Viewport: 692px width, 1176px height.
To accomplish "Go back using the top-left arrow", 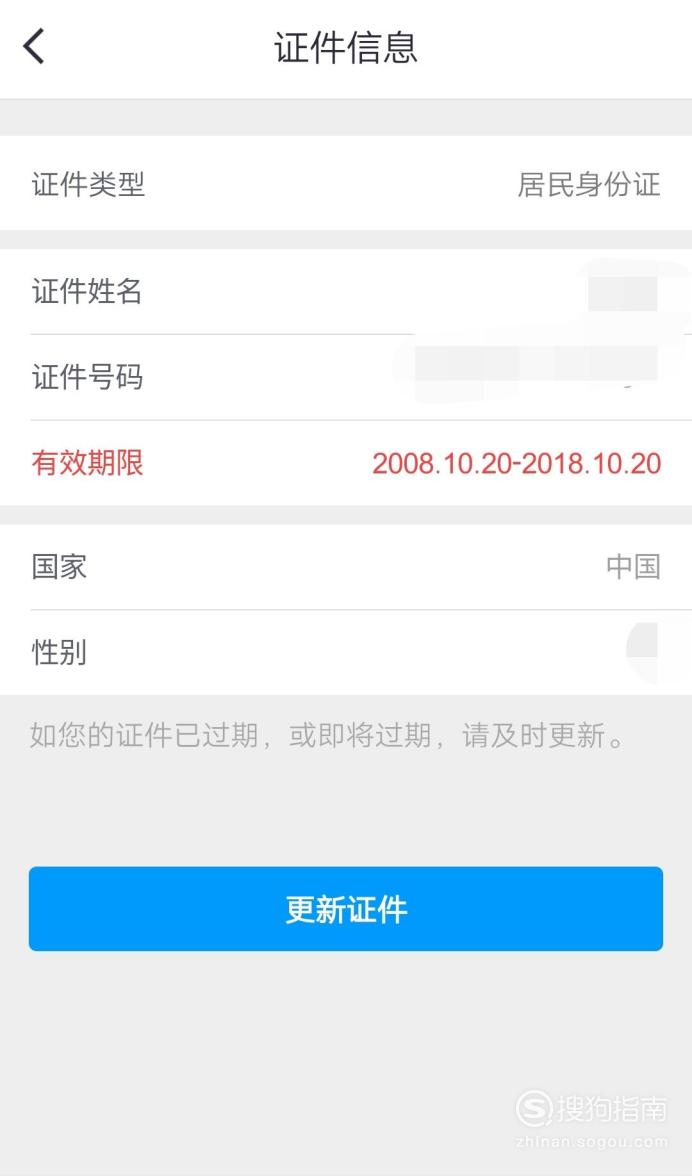I will (x=34, y=46).
